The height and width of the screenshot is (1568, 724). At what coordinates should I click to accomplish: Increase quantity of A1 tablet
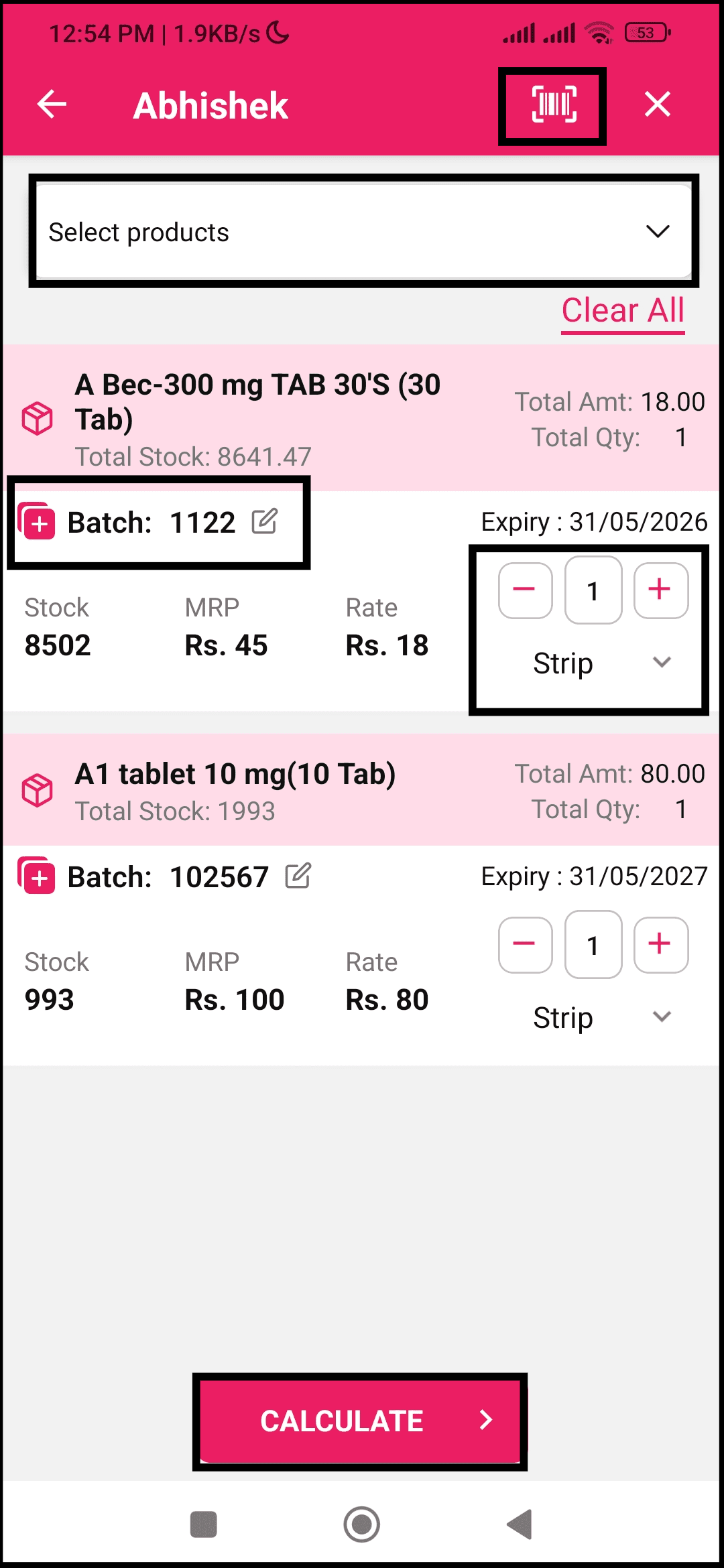[x=661, y=945]
